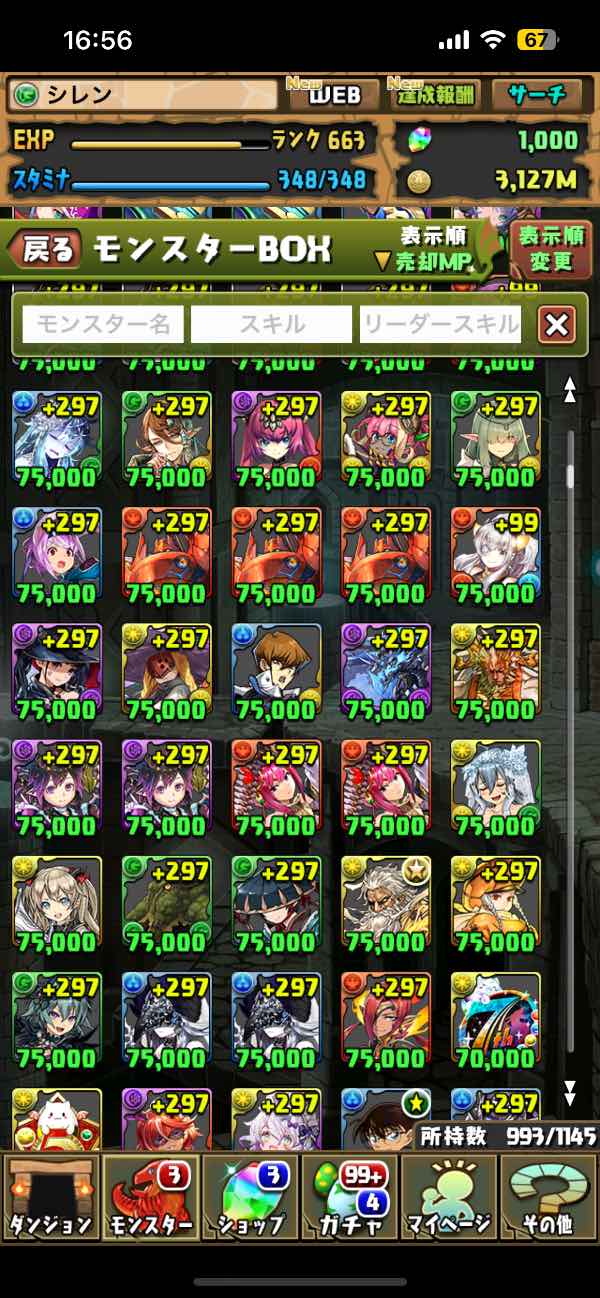
Task: Focus the スキル search field
Action: pyautogui.click(x=271, y=324)
